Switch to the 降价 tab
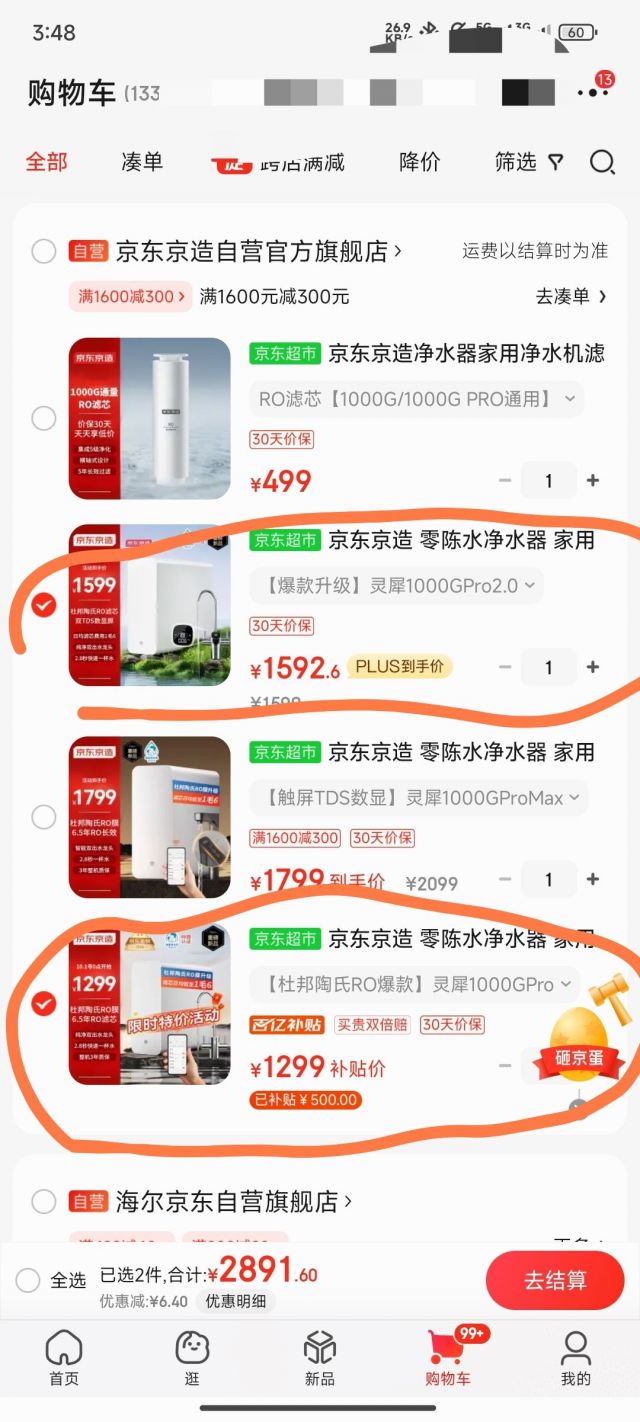 (x=419, y=162)
